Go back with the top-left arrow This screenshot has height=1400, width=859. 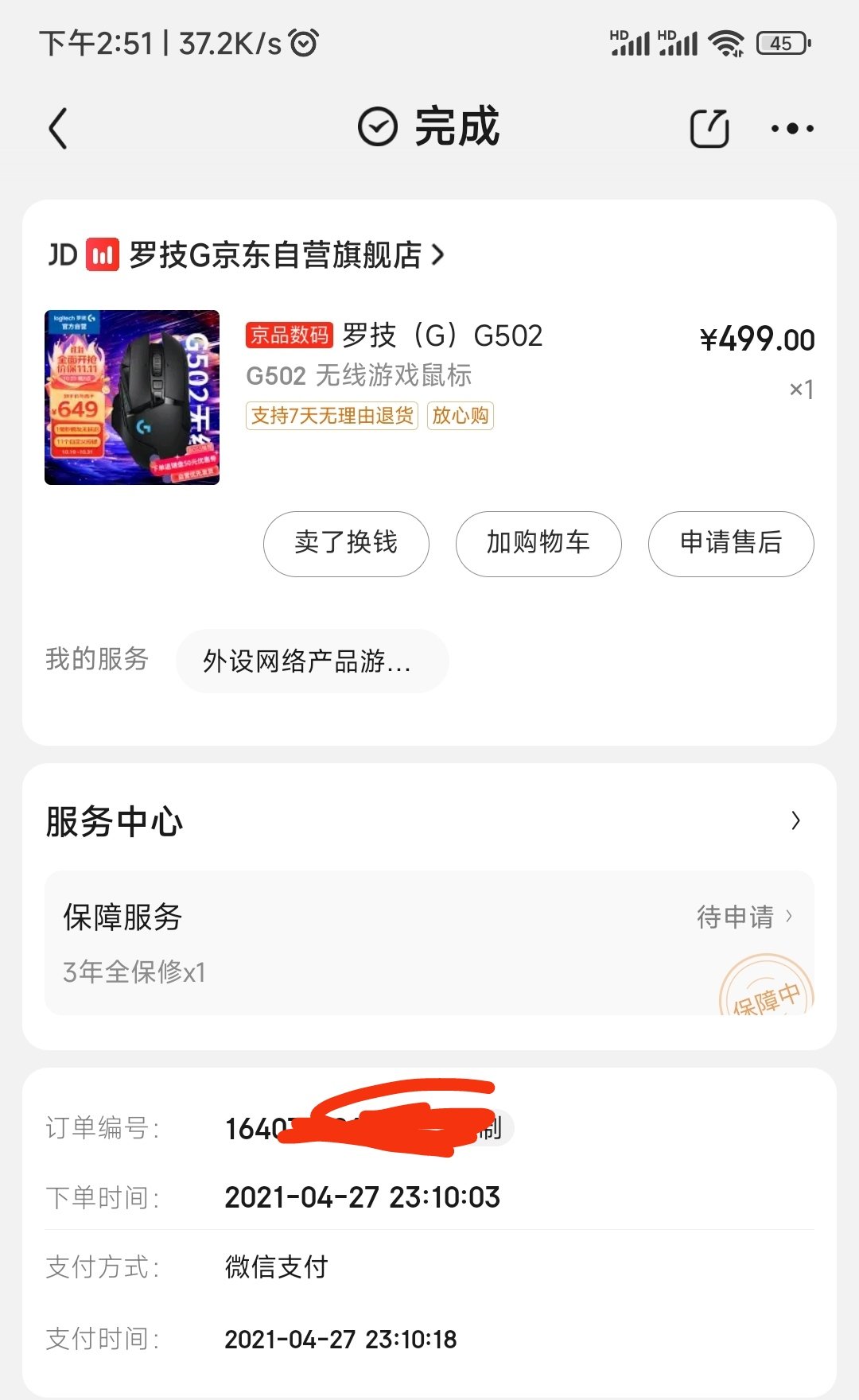click(58, 128)
